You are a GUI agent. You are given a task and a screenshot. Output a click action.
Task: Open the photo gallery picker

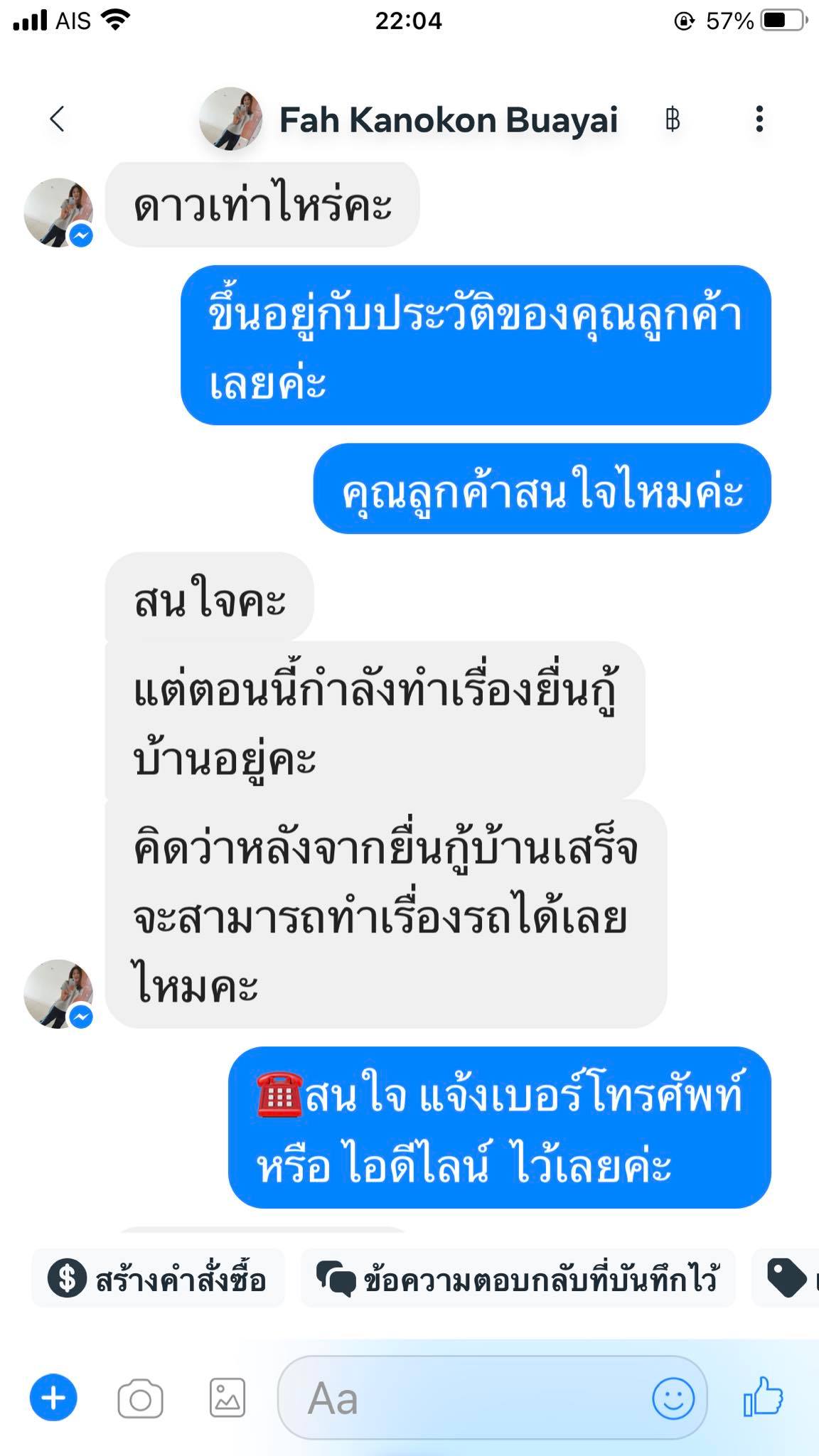(227, 1398)
